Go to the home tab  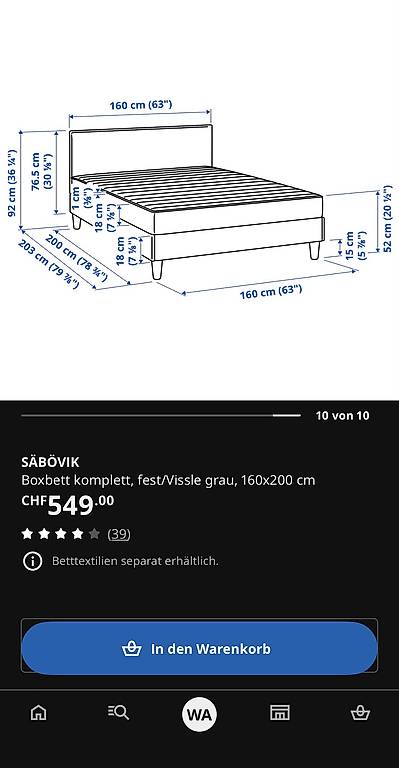[x=39, y=713]
